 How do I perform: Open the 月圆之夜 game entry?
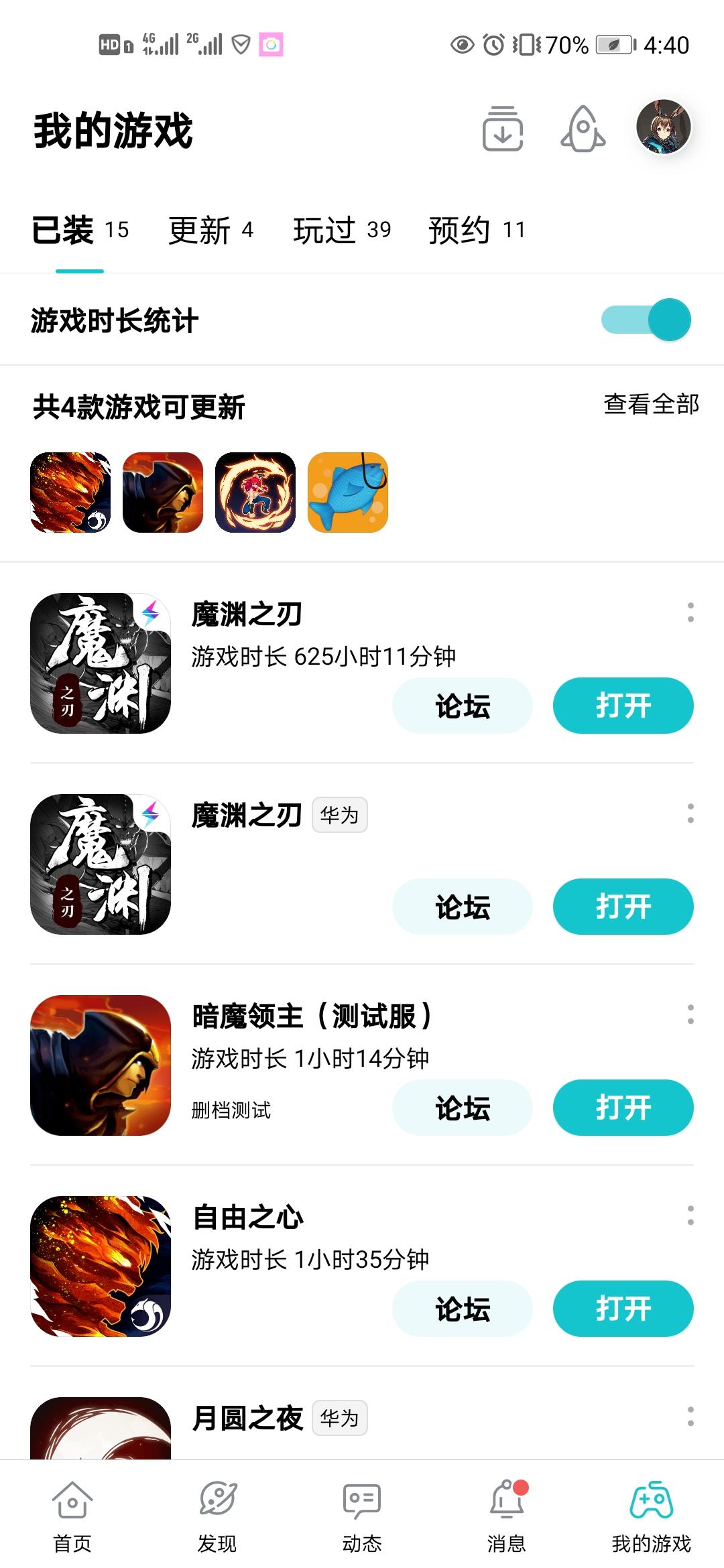[x=247, y=1419]
